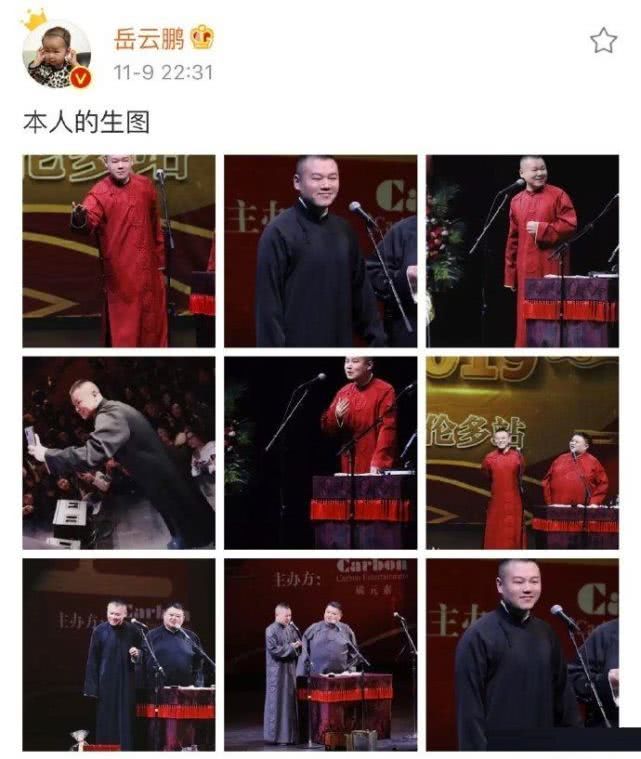Image resolution: width=641 pixels, height=759 pixels.
Task: Favorite this post with the star
Action: [602, 41]
